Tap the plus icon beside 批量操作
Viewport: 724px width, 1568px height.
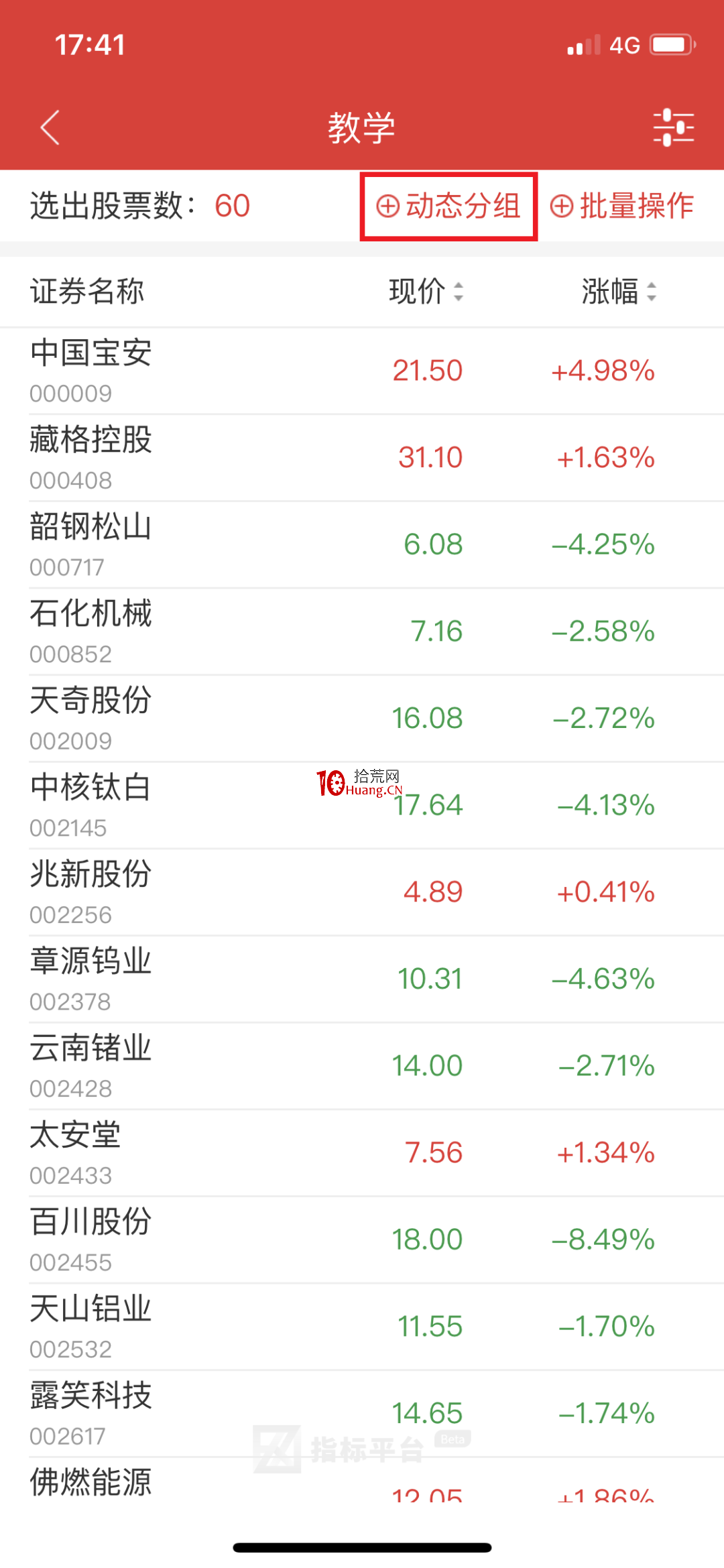point(563,206)
